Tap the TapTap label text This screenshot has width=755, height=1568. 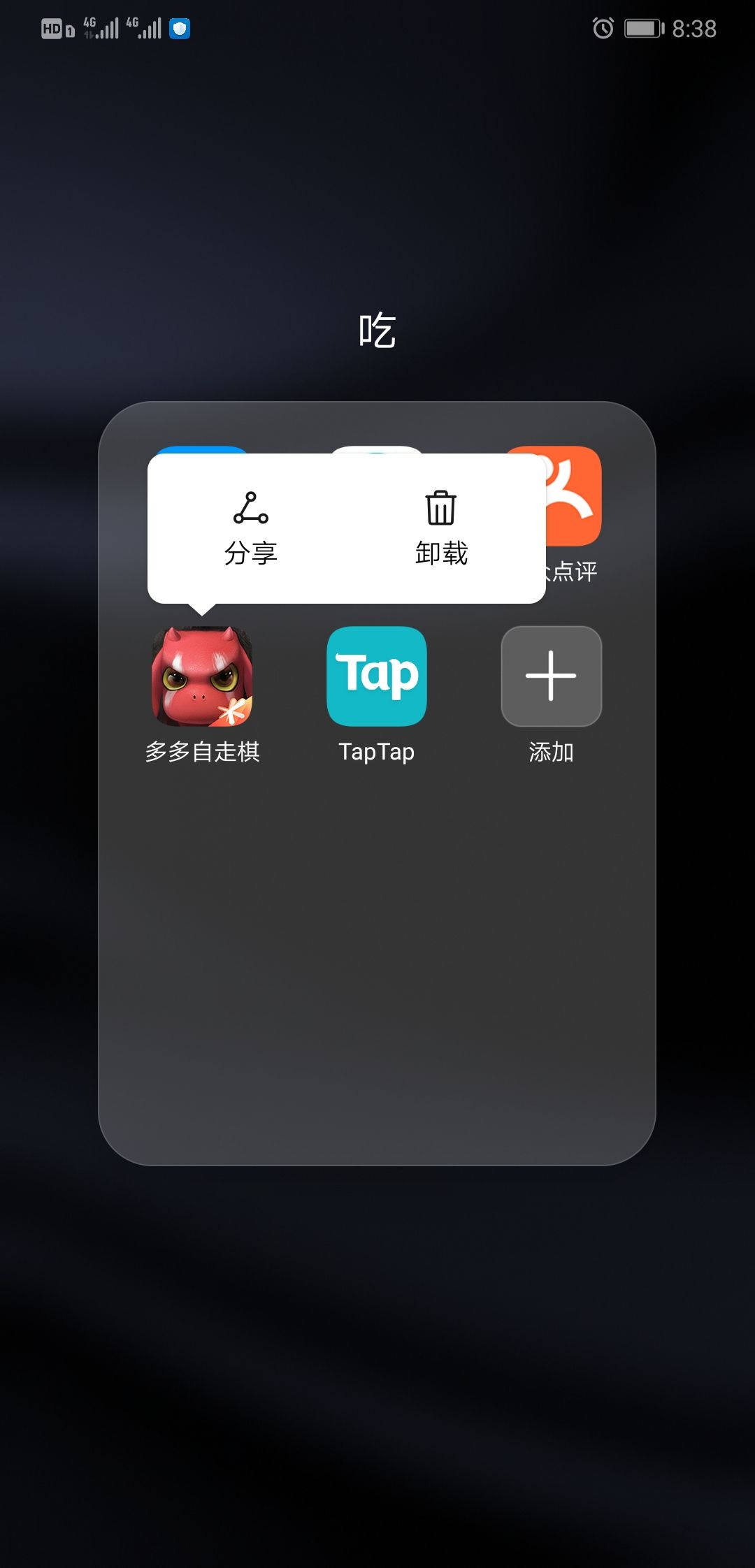(376, 753)
